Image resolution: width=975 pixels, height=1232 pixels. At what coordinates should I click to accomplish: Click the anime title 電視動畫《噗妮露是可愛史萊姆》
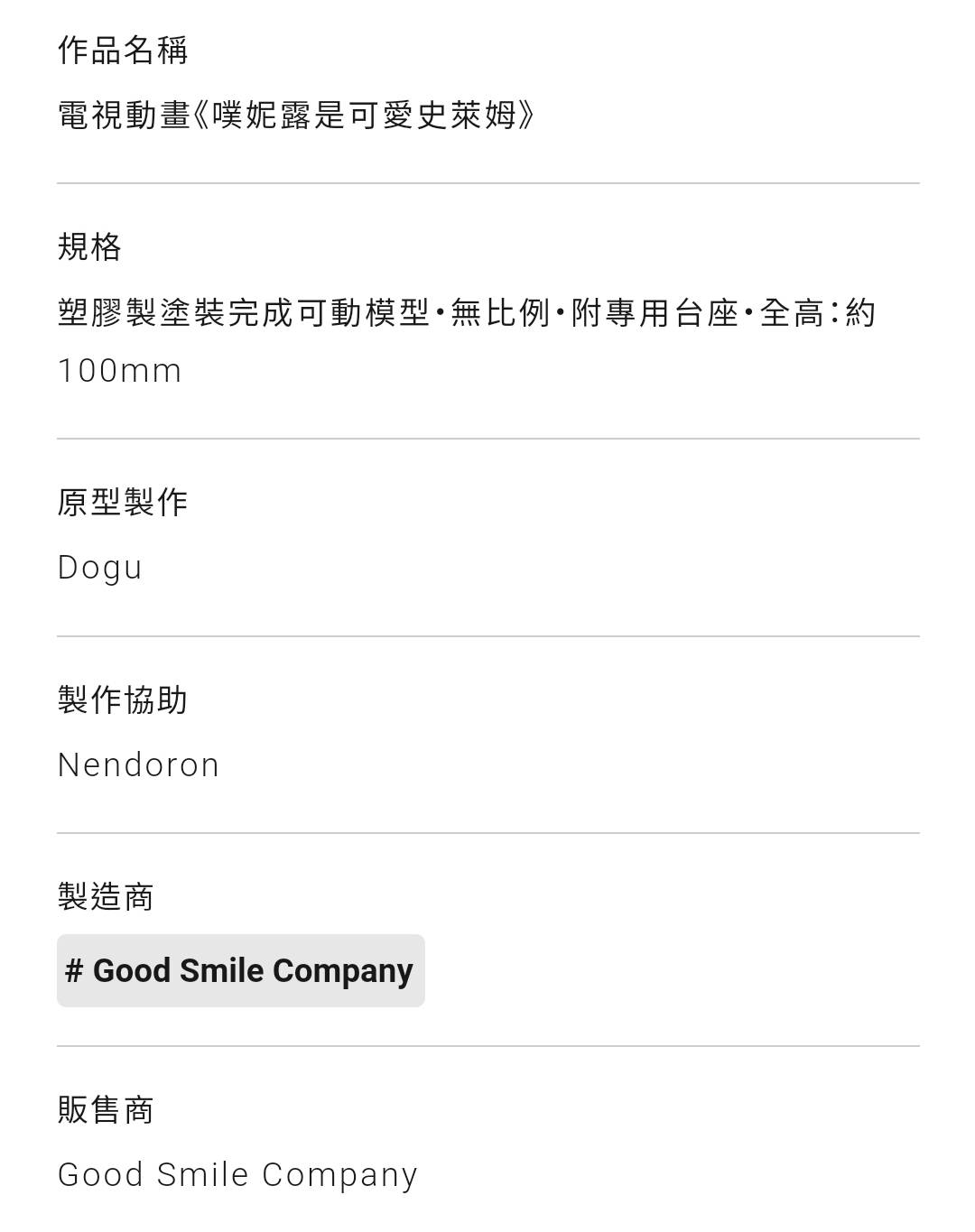[298, 115]
